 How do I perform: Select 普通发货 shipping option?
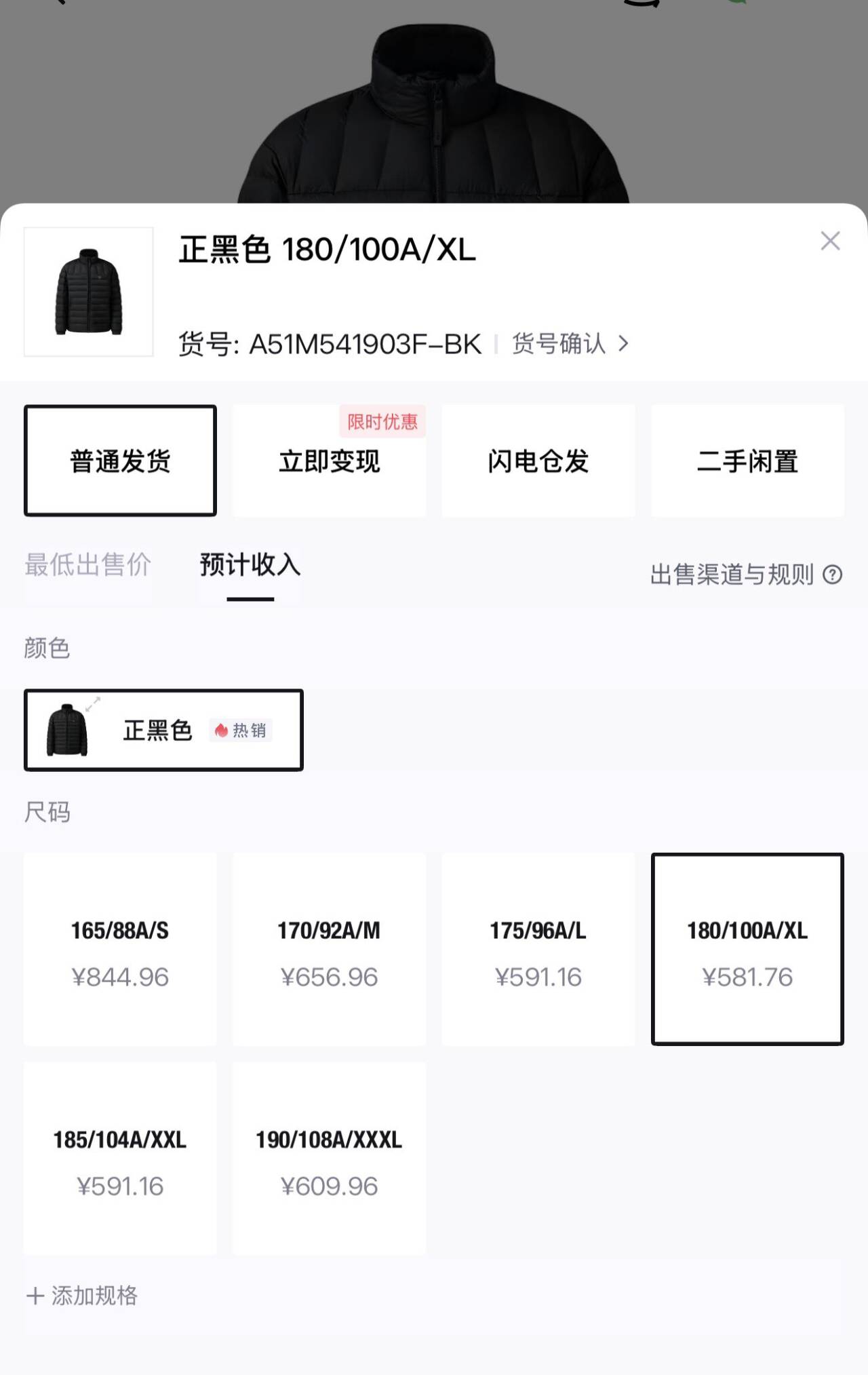click(x=120, y=461)
